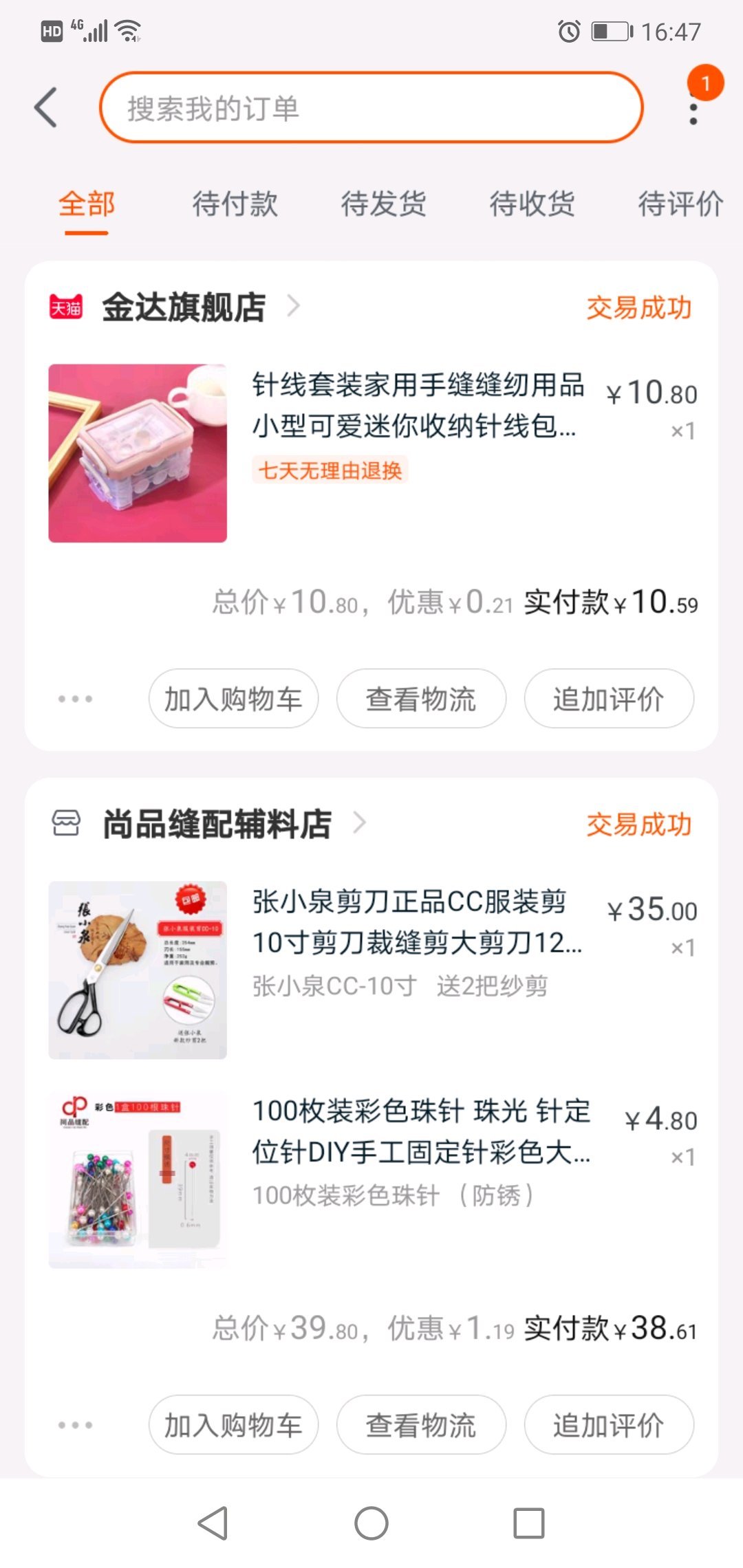Add the 尚品缝配辅料店 order to cart
This screenshot has height=1568, width=743.
(233, 1425)
